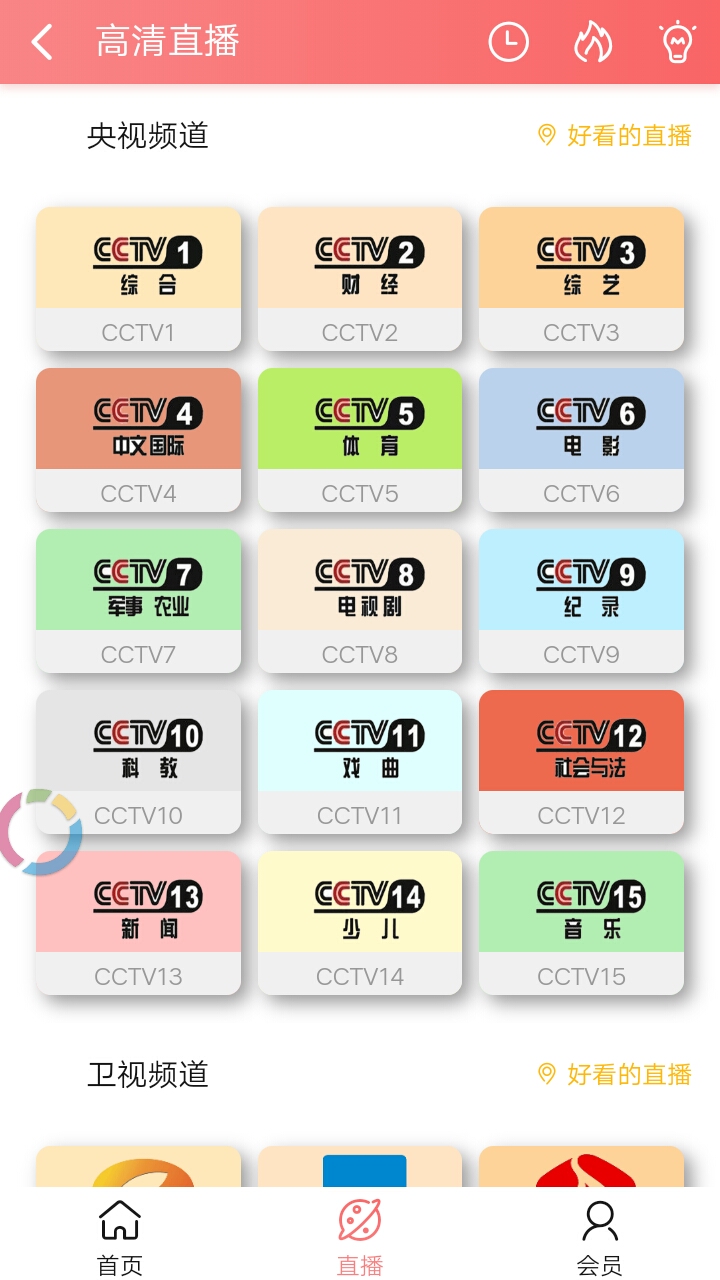The width and height of the screenshot is (720, 1280).
Task: Open watch history clock icon
Action: click(x=508, y=42)
